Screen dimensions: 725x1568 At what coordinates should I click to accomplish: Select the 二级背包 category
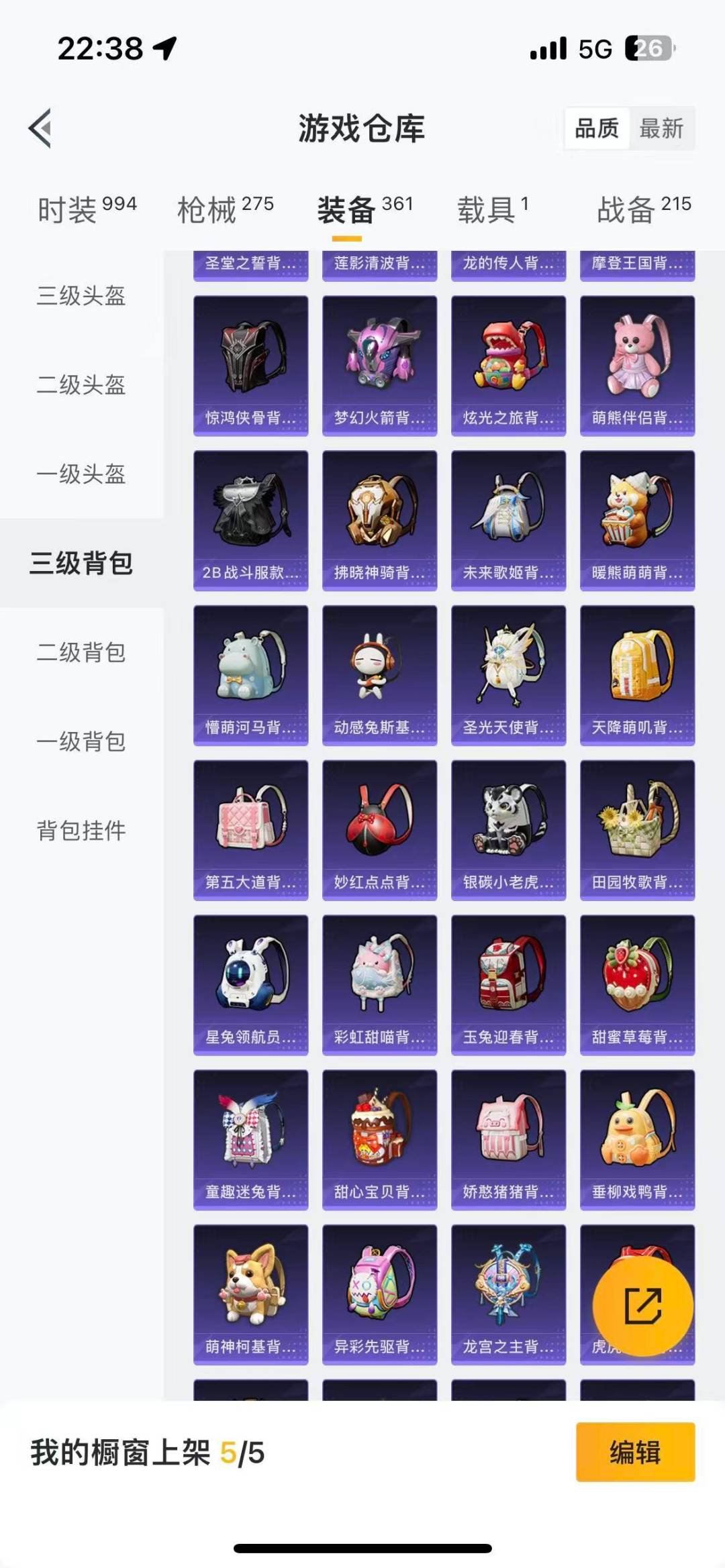coord(81,652)
